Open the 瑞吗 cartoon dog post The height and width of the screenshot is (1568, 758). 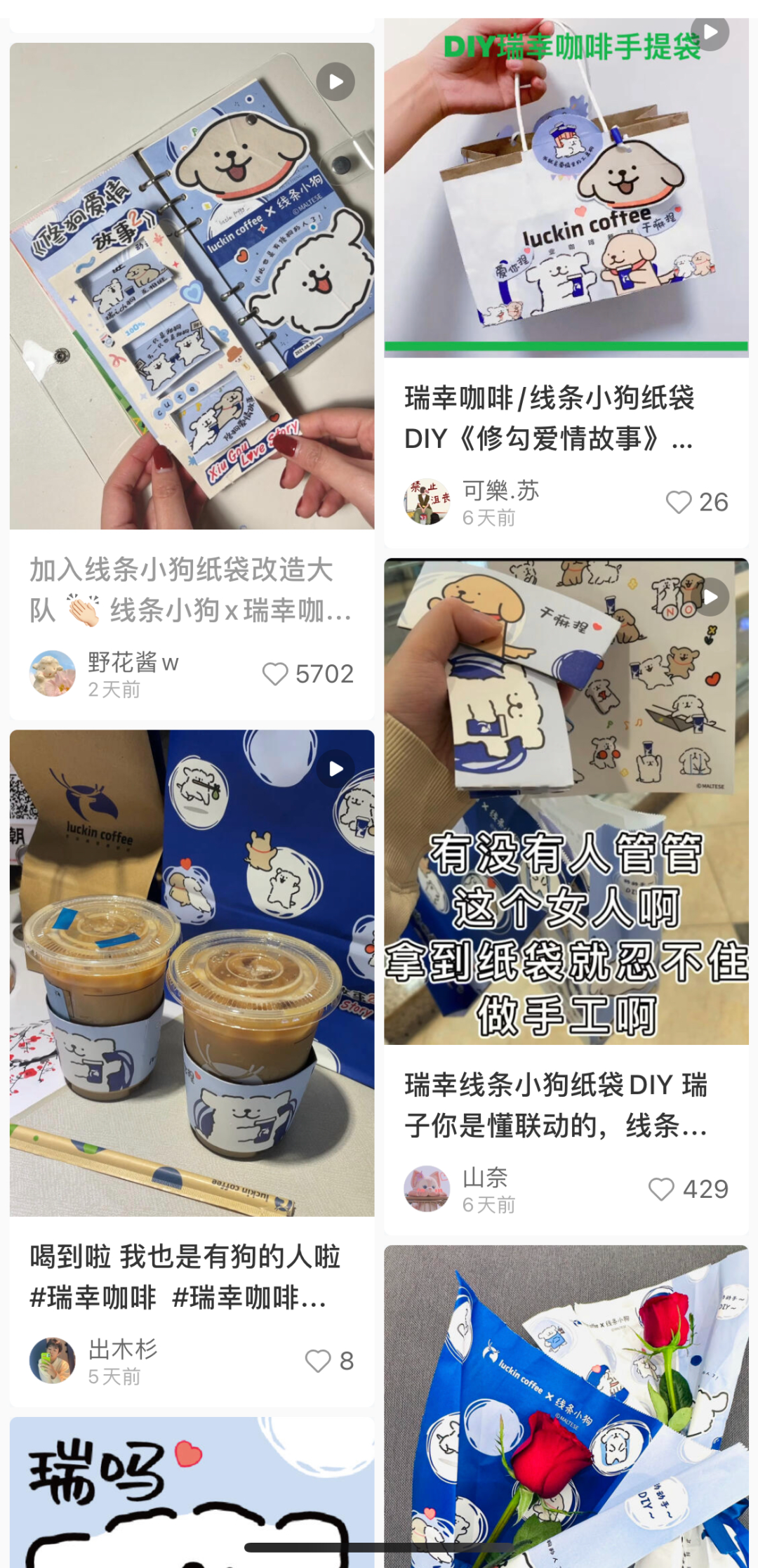coord(192,1489)
